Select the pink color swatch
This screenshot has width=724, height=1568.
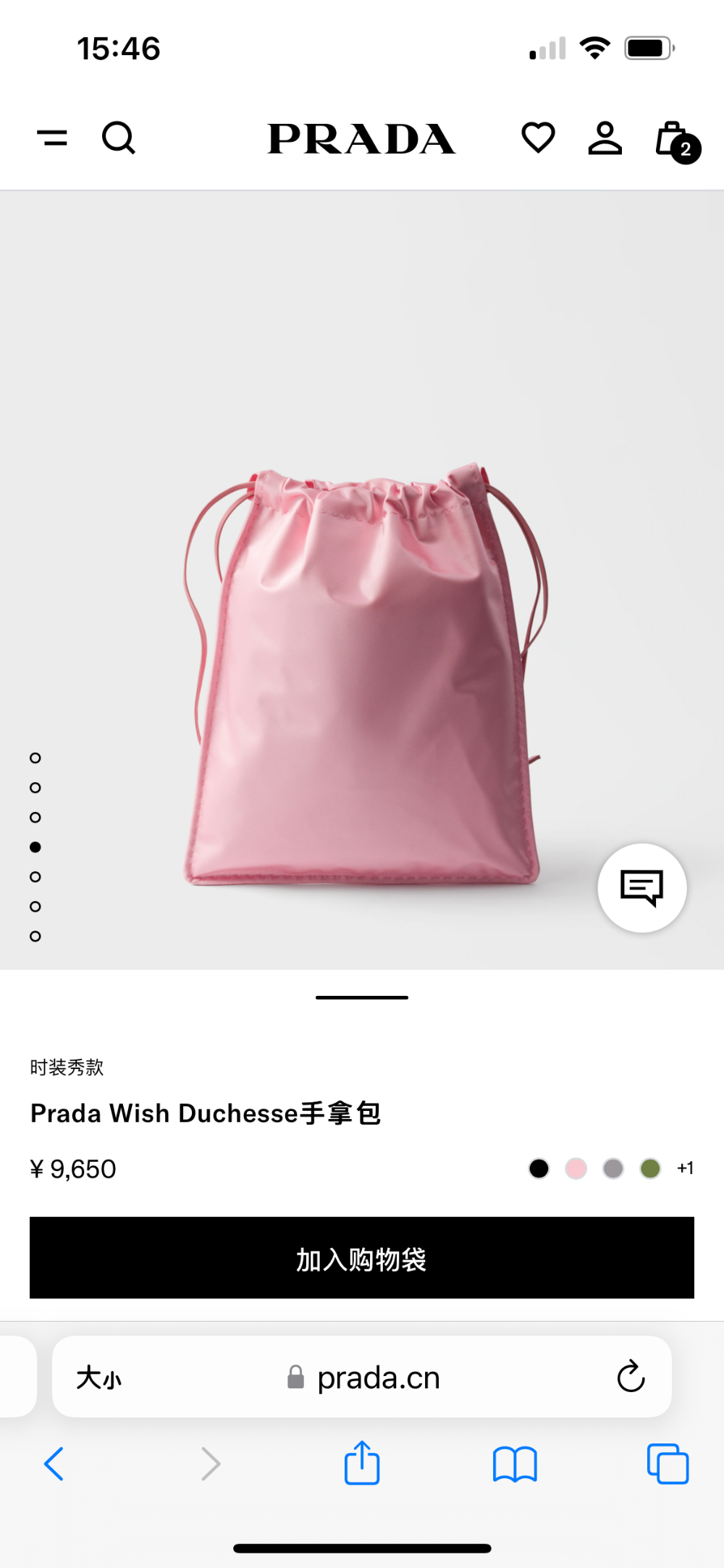[x=576, y=1168]
